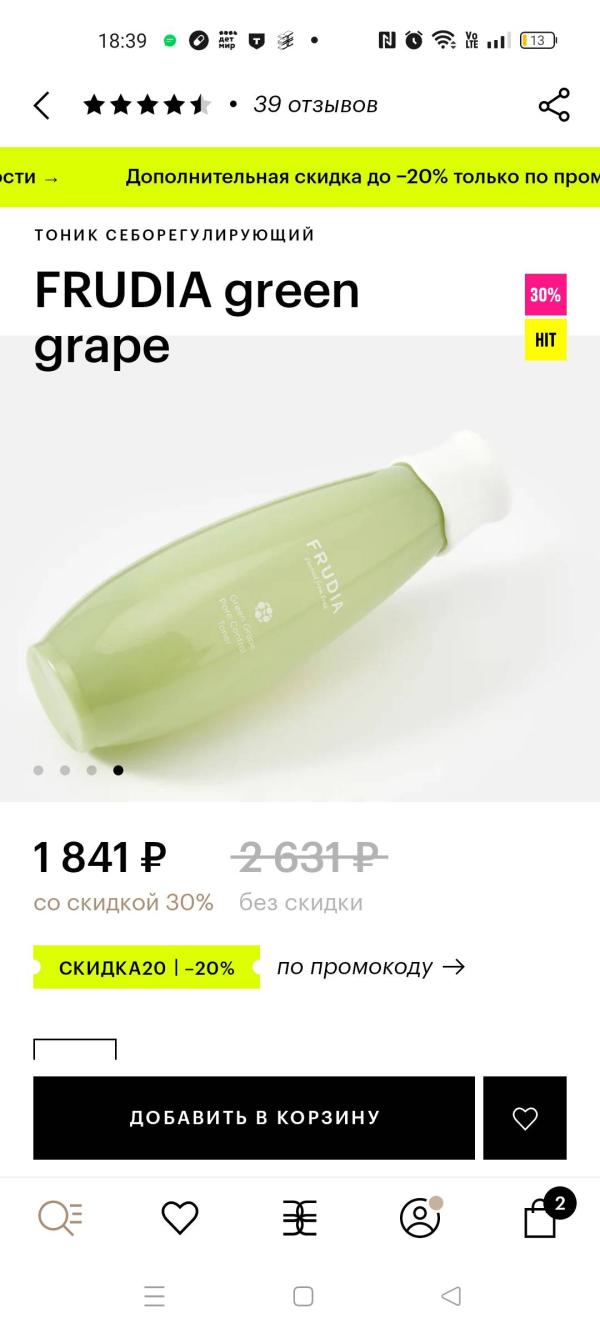This screenshot has width=600, height=1332.
Task: Open по промокоду details link
Action: click(x=371, y=967)
